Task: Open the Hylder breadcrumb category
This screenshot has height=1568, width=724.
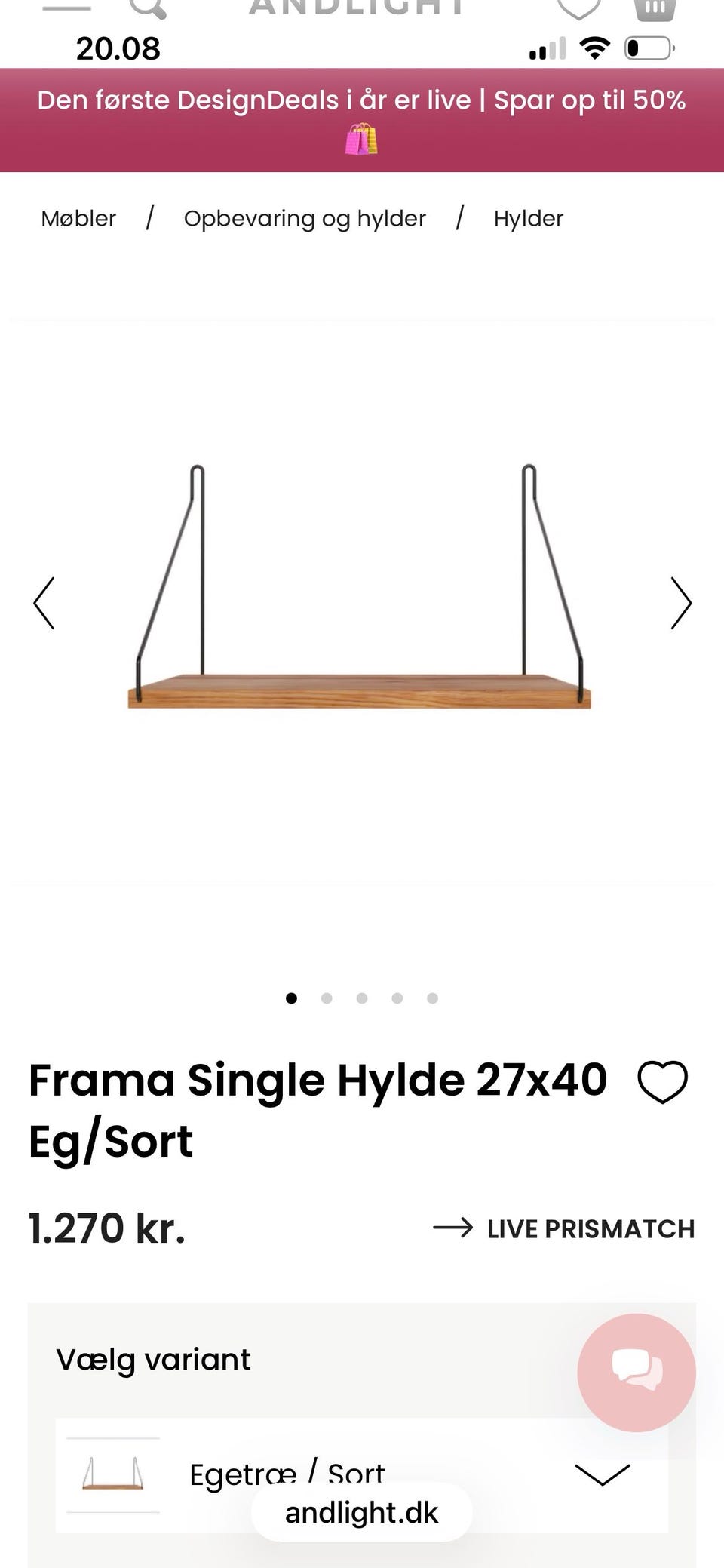Action: 528,219
